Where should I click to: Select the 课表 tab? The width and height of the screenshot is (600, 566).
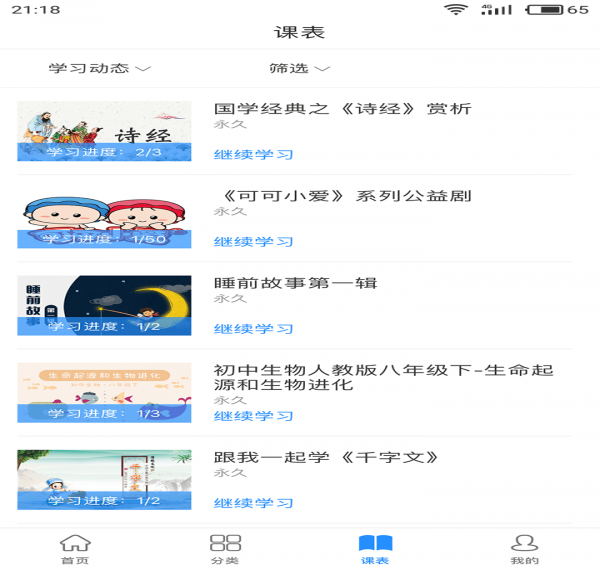point(375,549)
